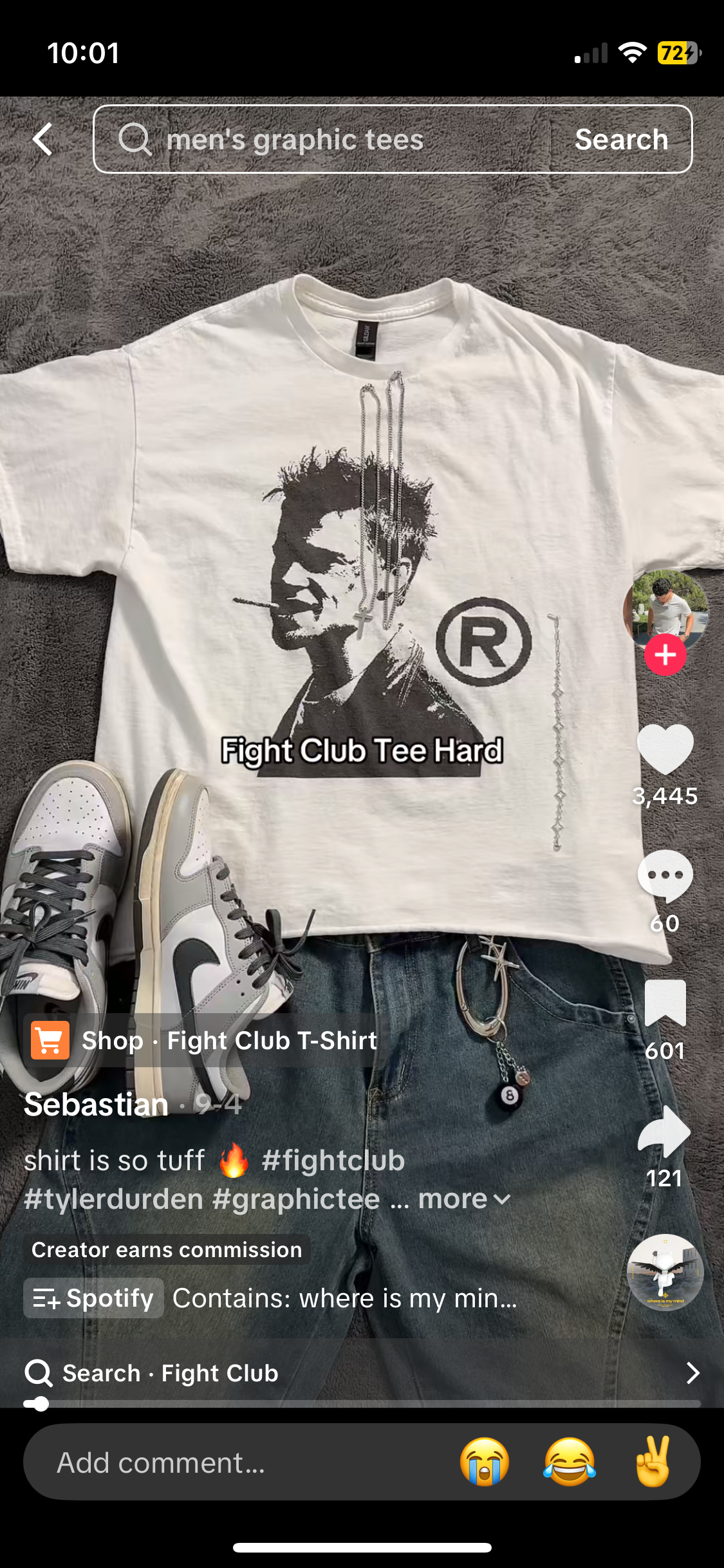Tap the Search button
Viewport: 724px width, 1568px height.
tap(621, 140)
